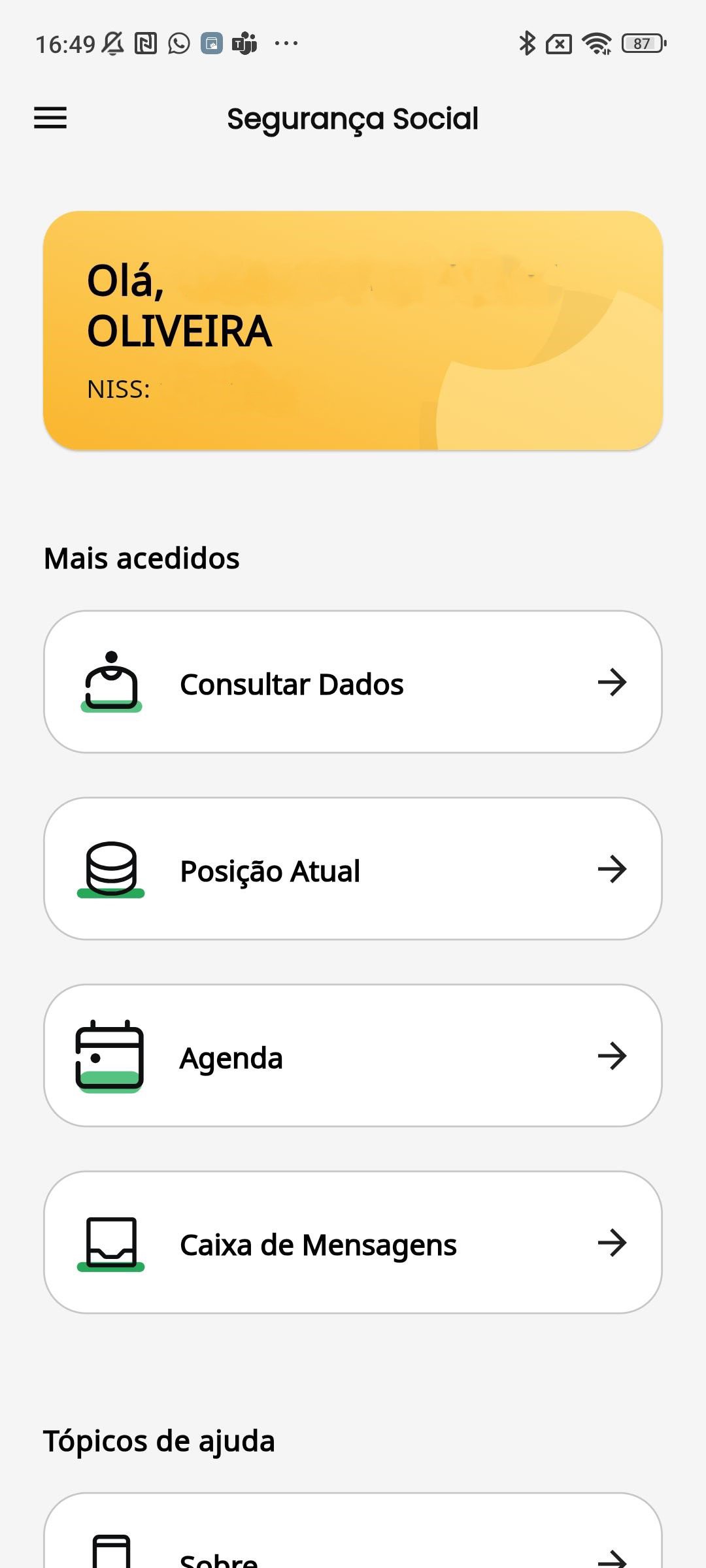Viewport: 706px width, 1568px height.
Task: Open the Agenda section
Action: pos(353,1056)
